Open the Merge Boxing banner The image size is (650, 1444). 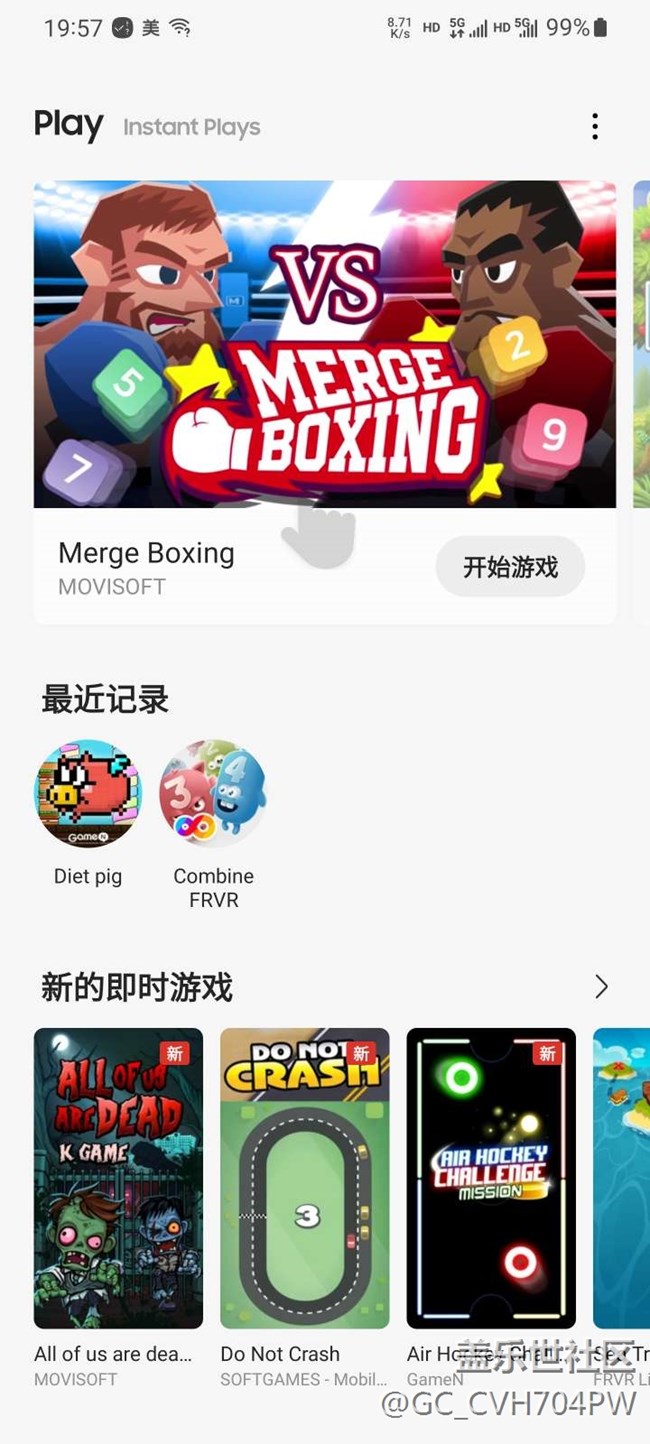click(x=324, y=344)
